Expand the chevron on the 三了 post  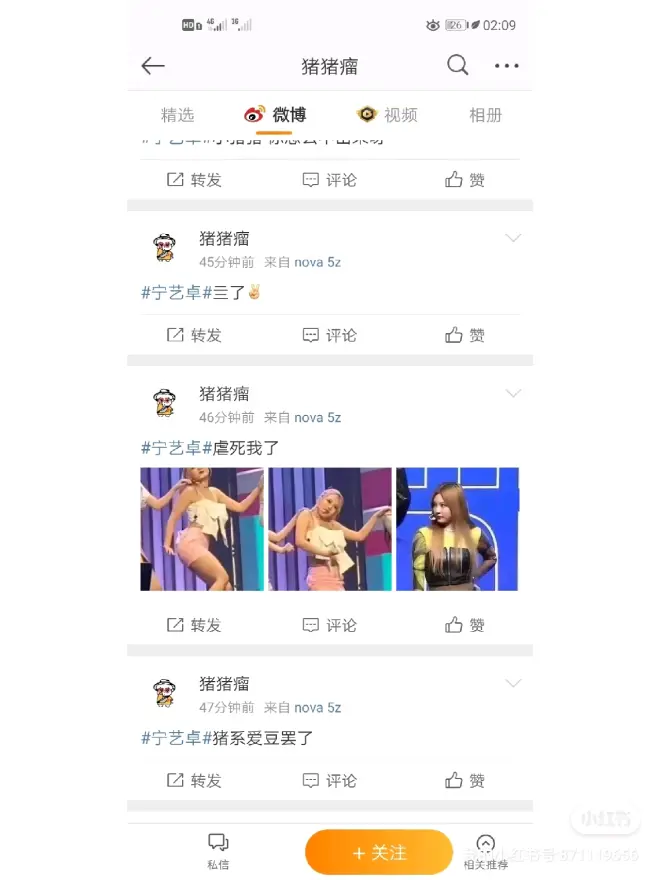point(513,238)
